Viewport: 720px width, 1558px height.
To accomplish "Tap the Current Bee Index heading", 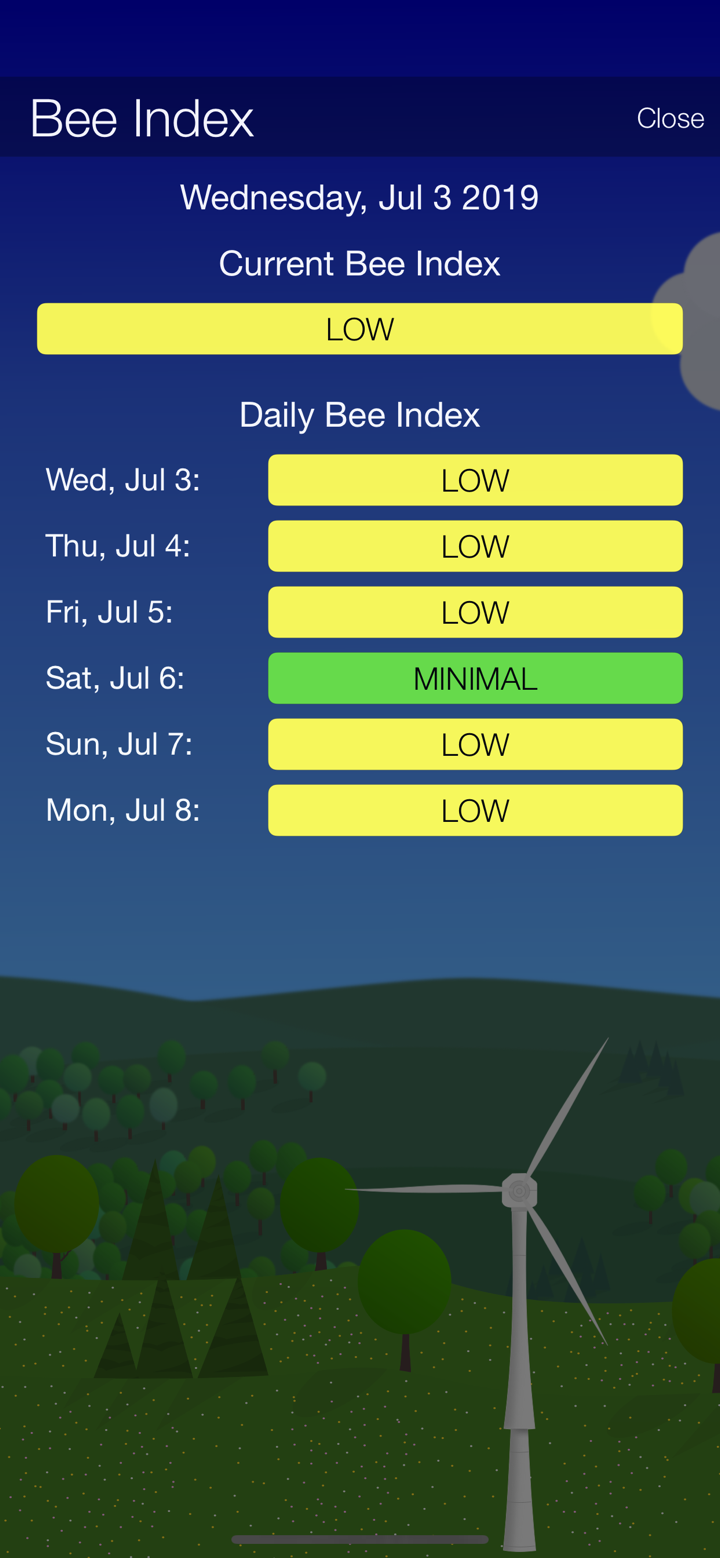I will coord(359,262).
